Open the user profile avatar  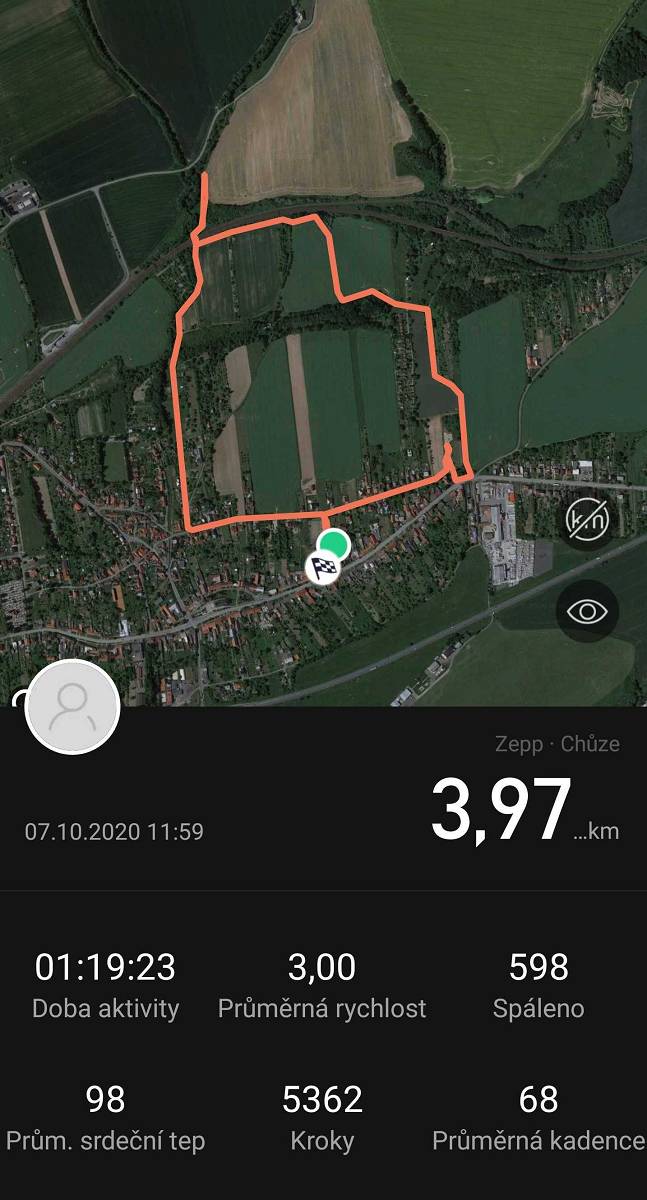[x=72, y=707]
